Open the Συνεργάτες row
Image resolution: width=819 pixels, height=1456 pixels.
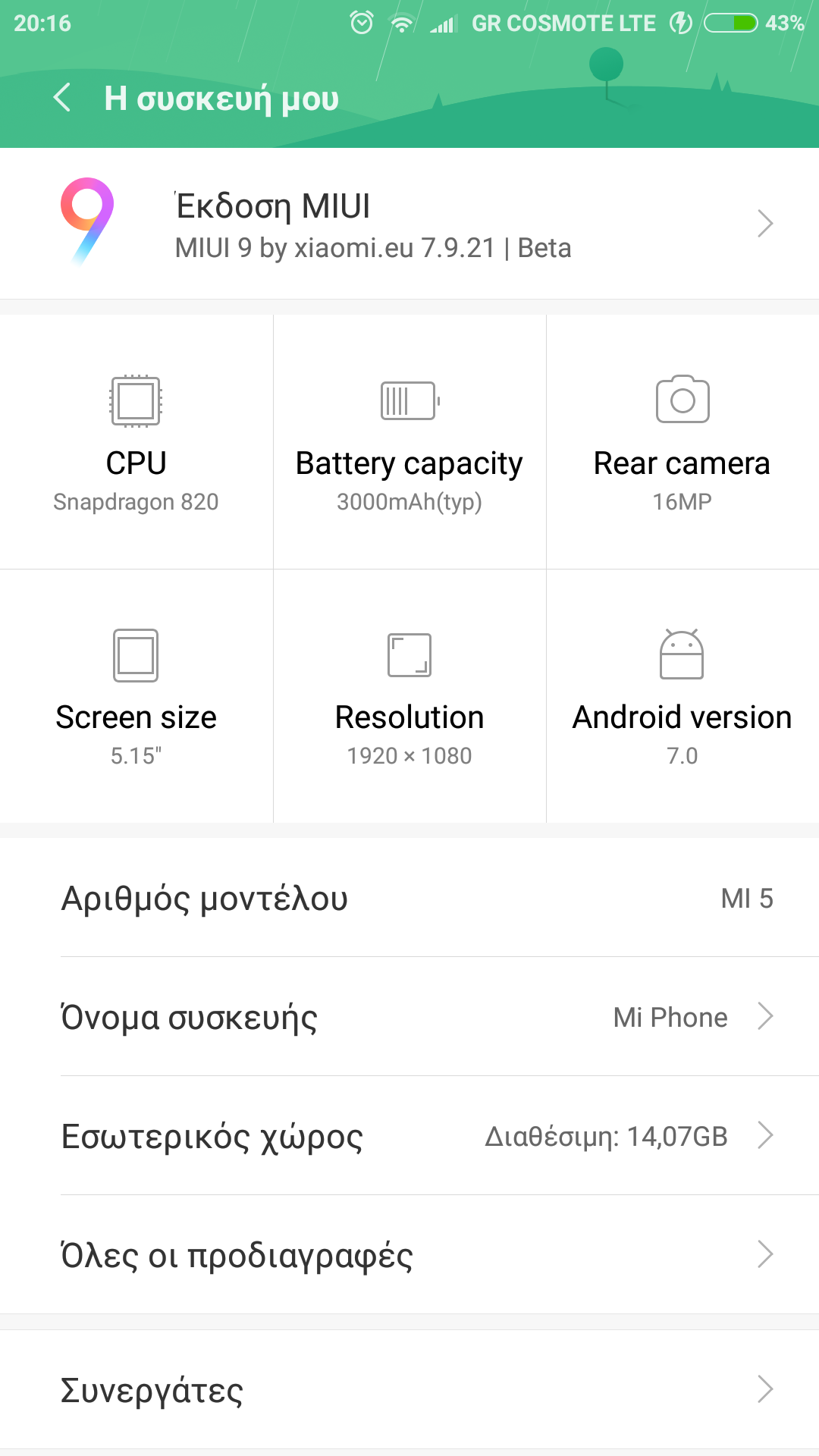click(x=409, y=1389)
